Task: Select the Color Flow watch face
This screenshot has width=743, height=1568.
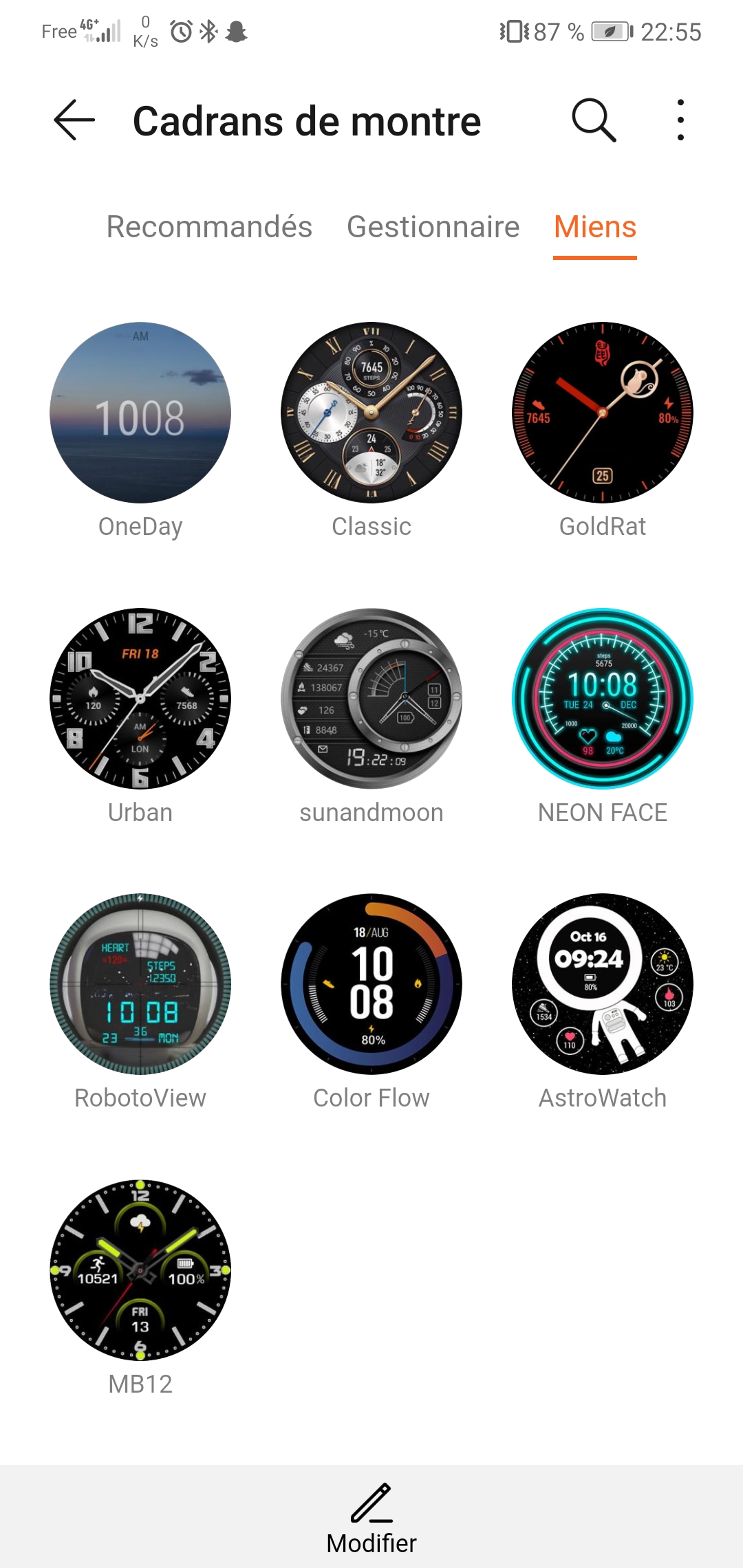Action: [x=371, y=984]
